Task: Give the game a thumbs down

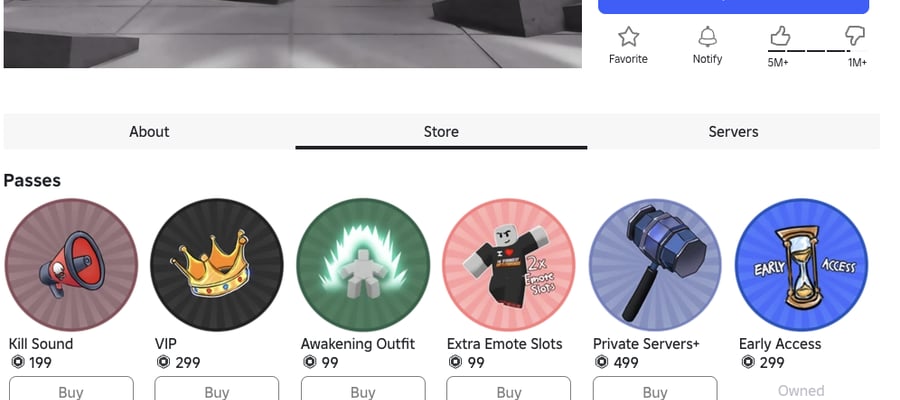Action: pyautogui.click(x=855, y=36)
